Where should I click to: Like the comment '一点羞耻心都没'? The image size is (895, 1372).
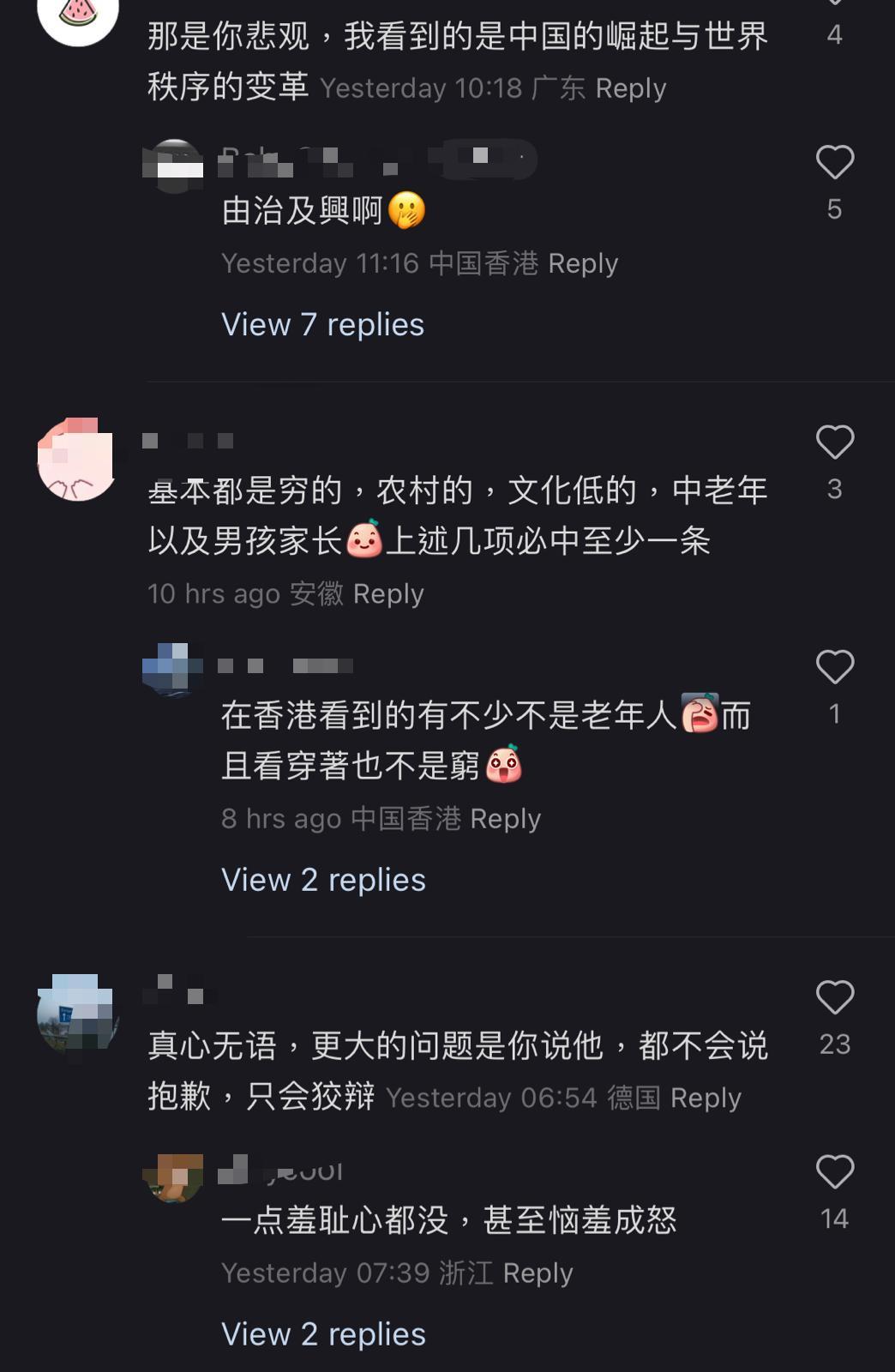[834, 1172]
